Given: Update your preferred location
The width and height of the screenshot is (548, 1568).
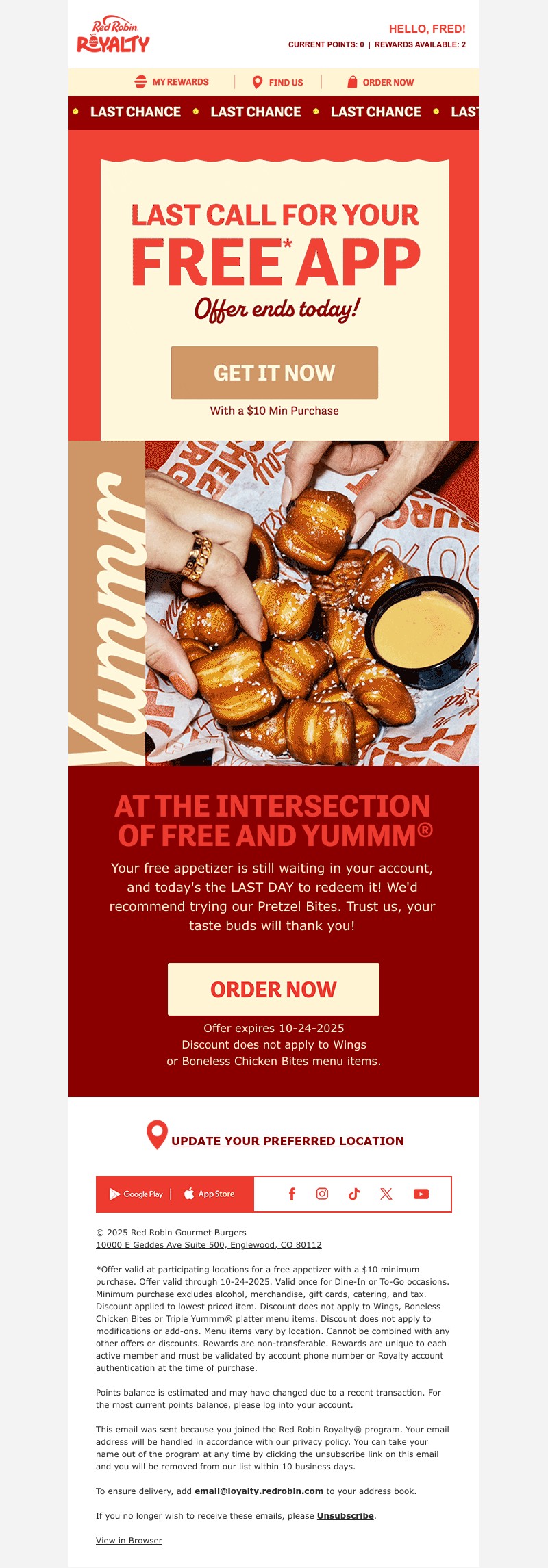Looking at the screenshot, I should click(x=287, y=1141).
